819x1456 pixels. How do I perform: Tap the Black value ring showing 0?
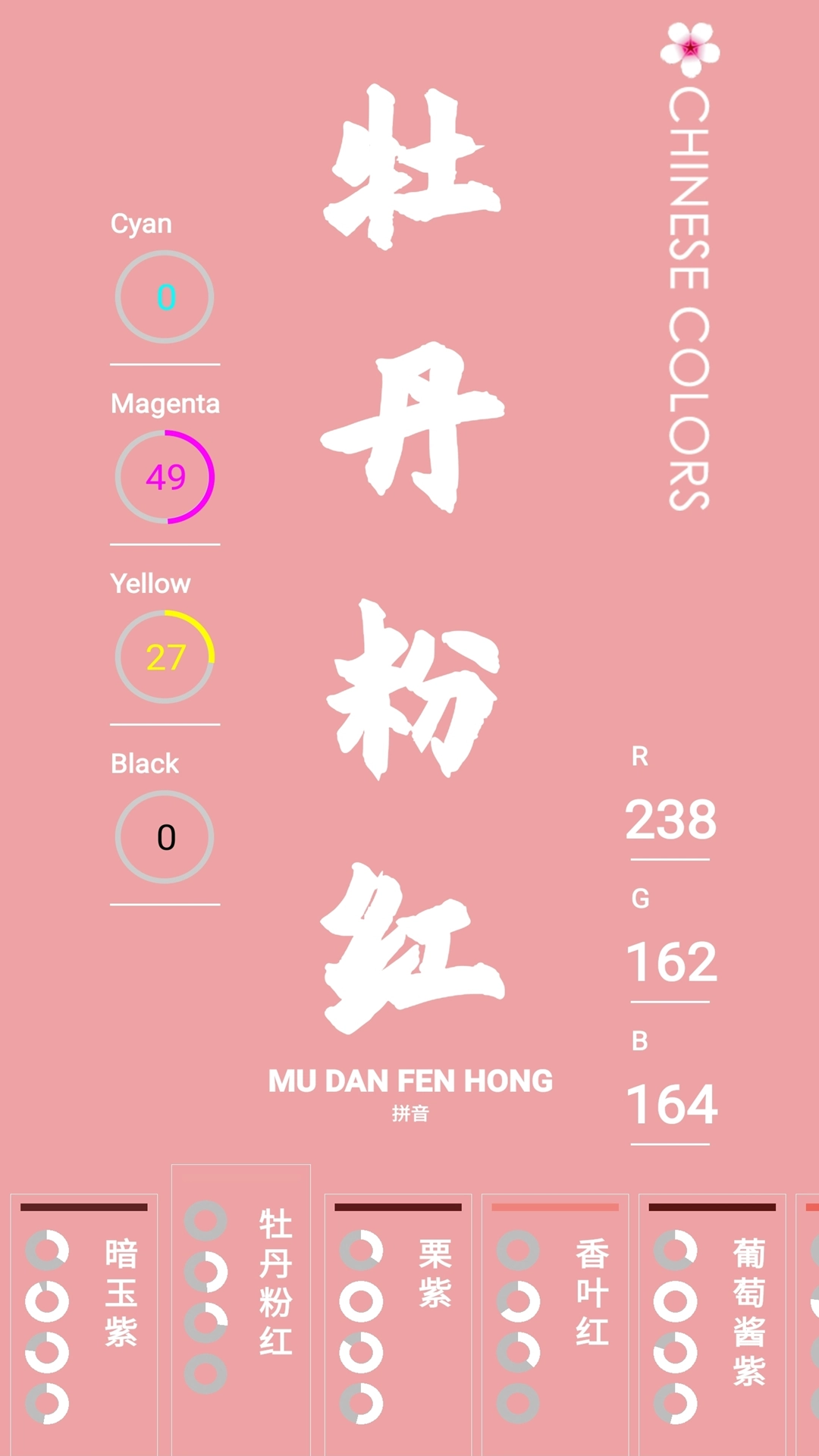click(164, 837)
